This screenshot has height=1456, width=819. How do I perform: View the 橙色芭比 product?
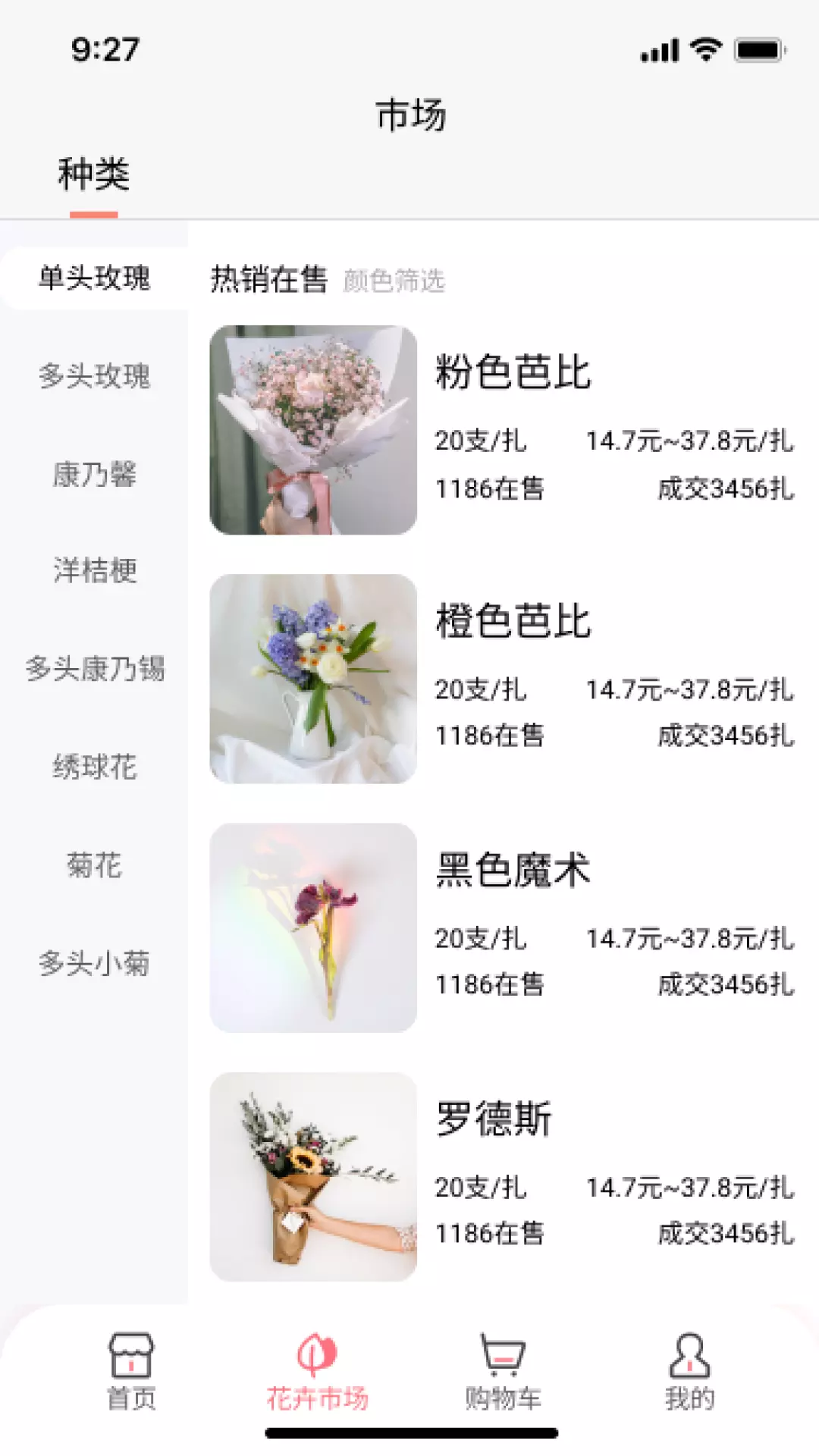point(502,679)
